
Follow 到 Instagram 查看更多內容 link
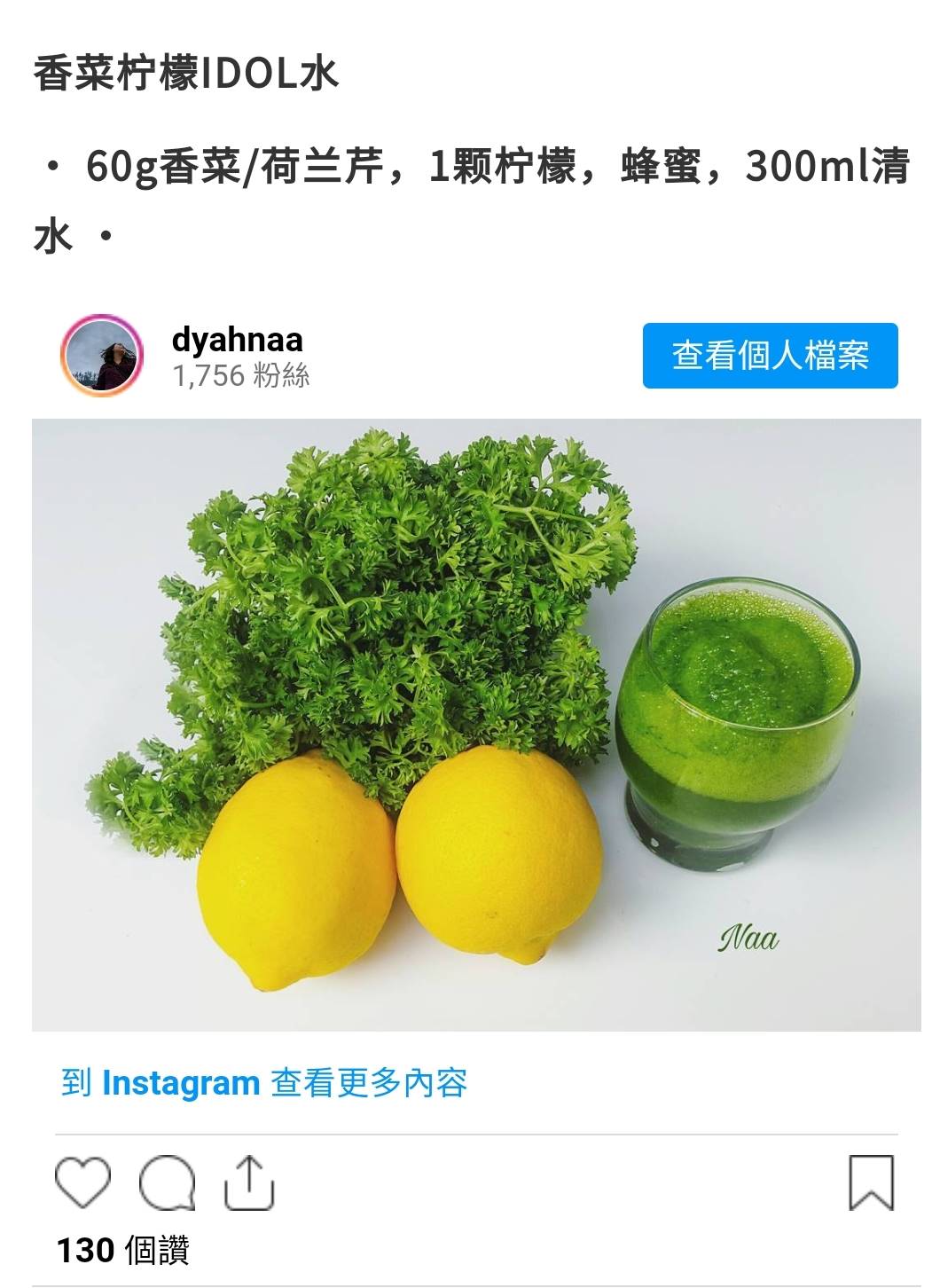[264, 1083]
